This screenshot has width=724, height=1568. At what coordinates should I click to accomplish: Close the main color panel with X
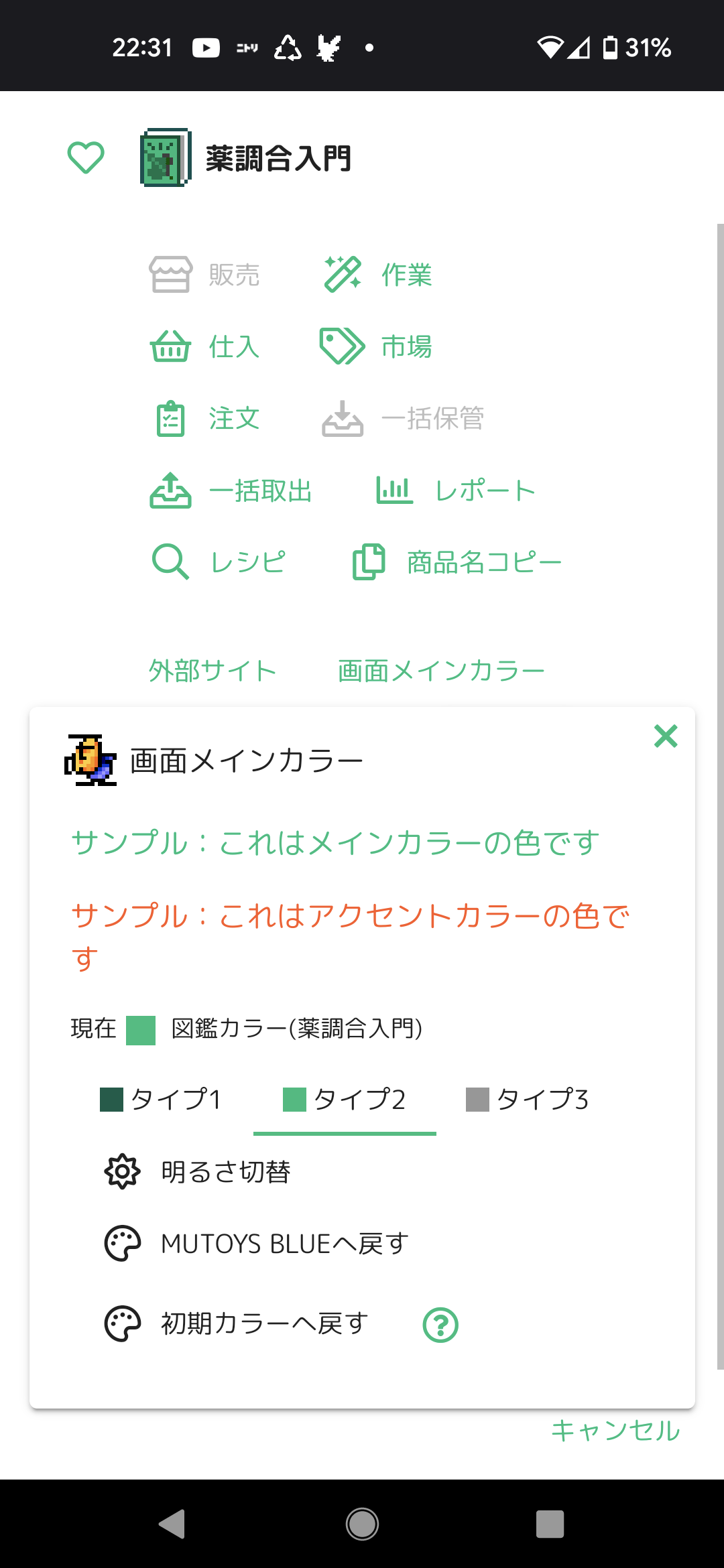coord(666,736)
